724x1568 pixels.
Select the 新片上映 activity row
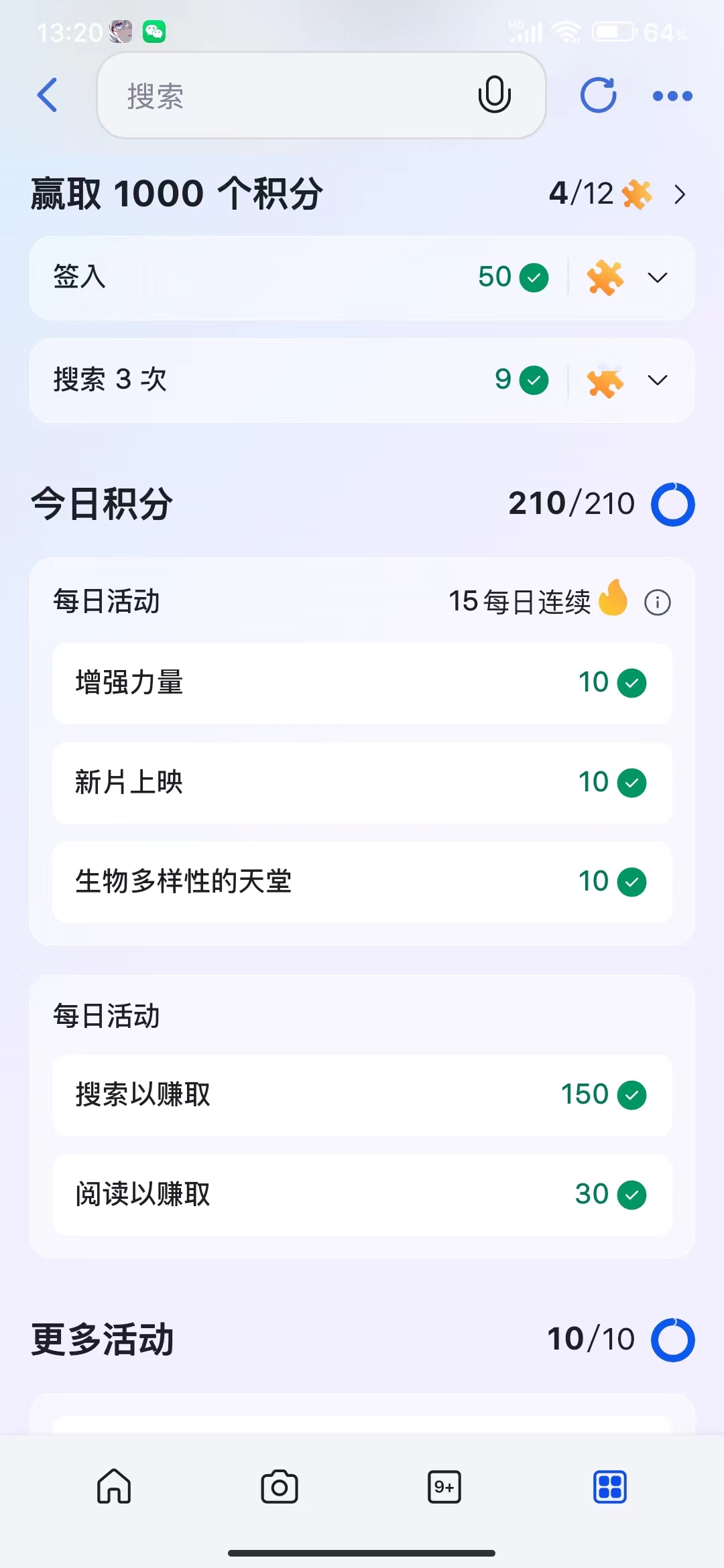(362, 782)
